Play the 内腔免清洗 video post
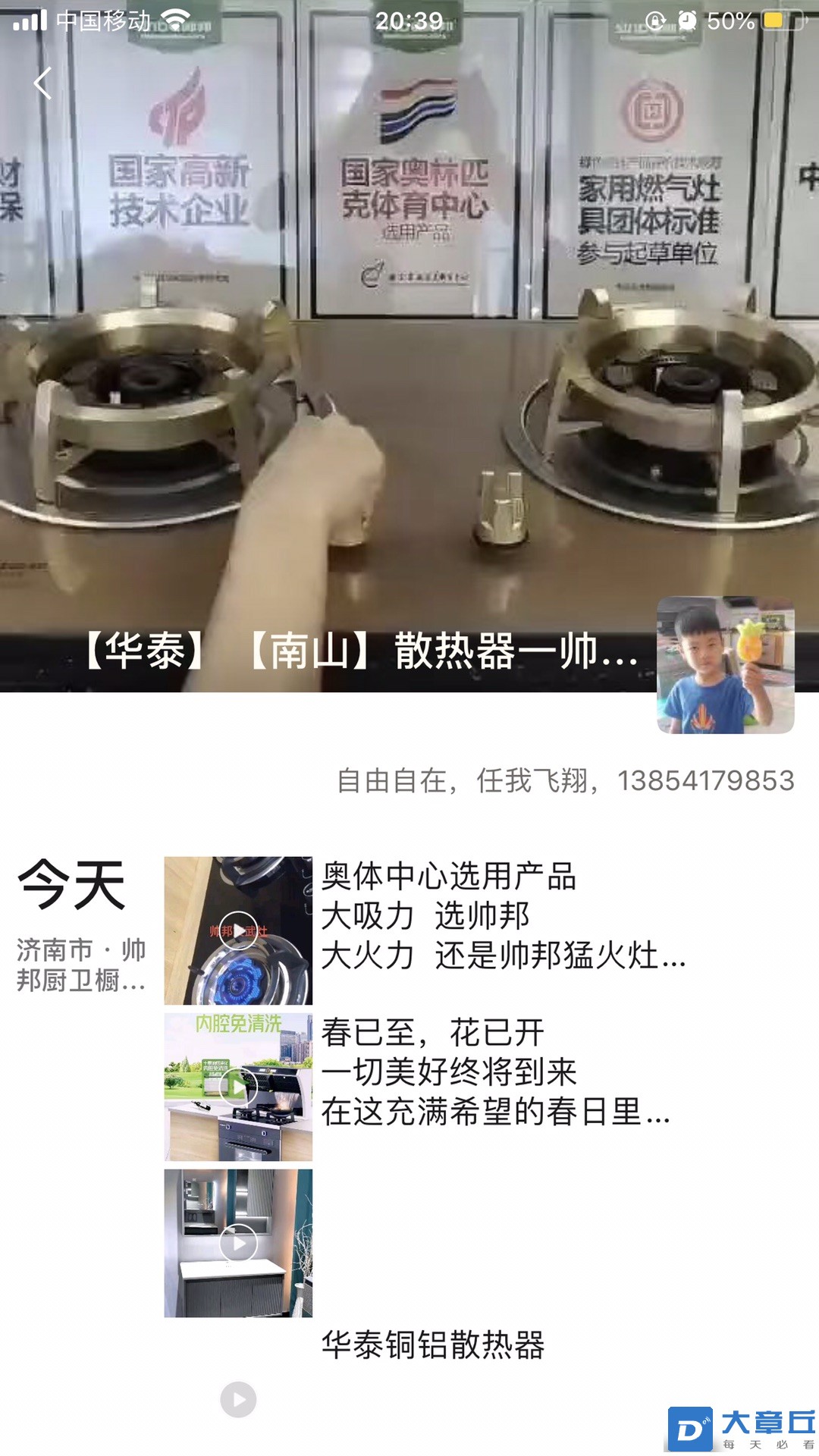Image resolution: width=819 pixels, height=1456 pixels. pyautogui.click(x=238, y=1087)
